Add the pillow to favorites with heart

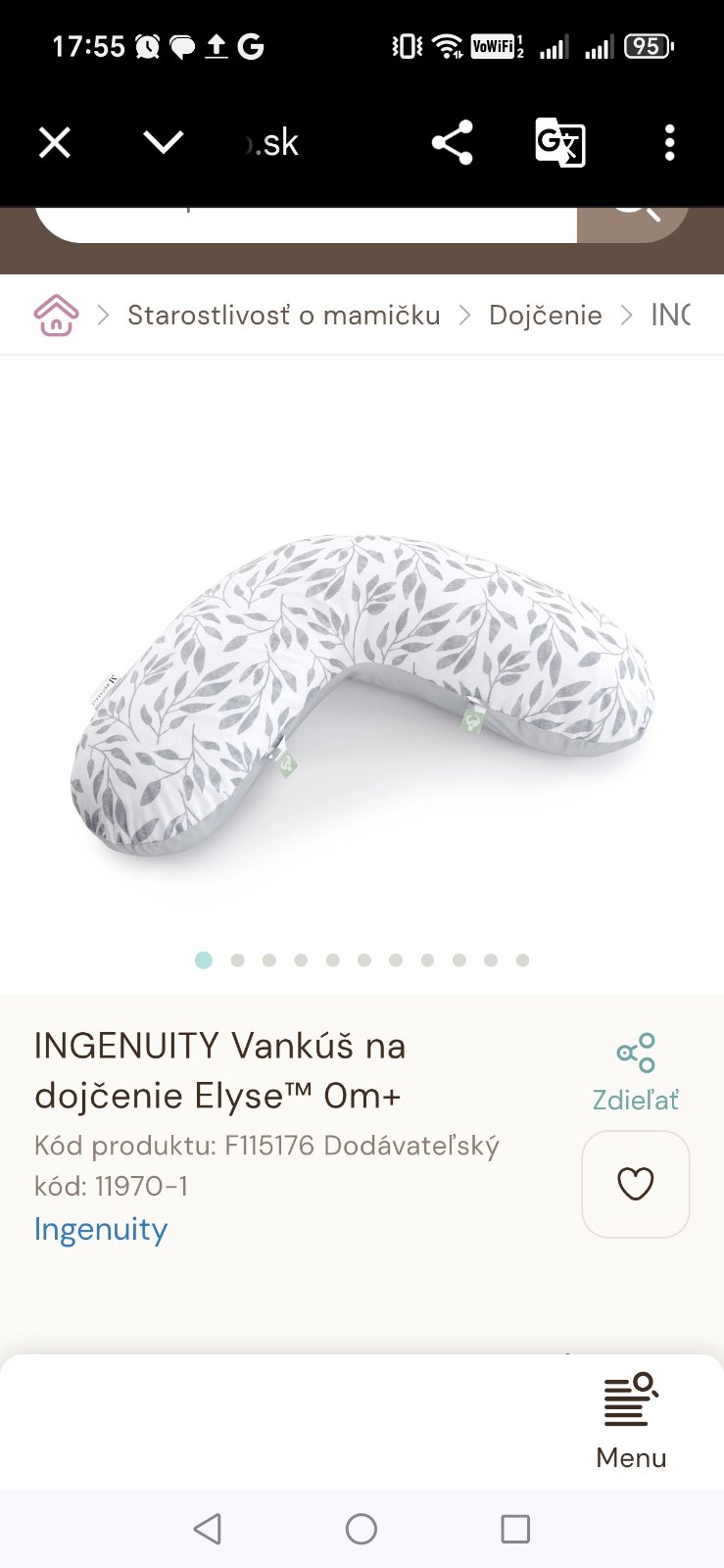coord(636,1184)
